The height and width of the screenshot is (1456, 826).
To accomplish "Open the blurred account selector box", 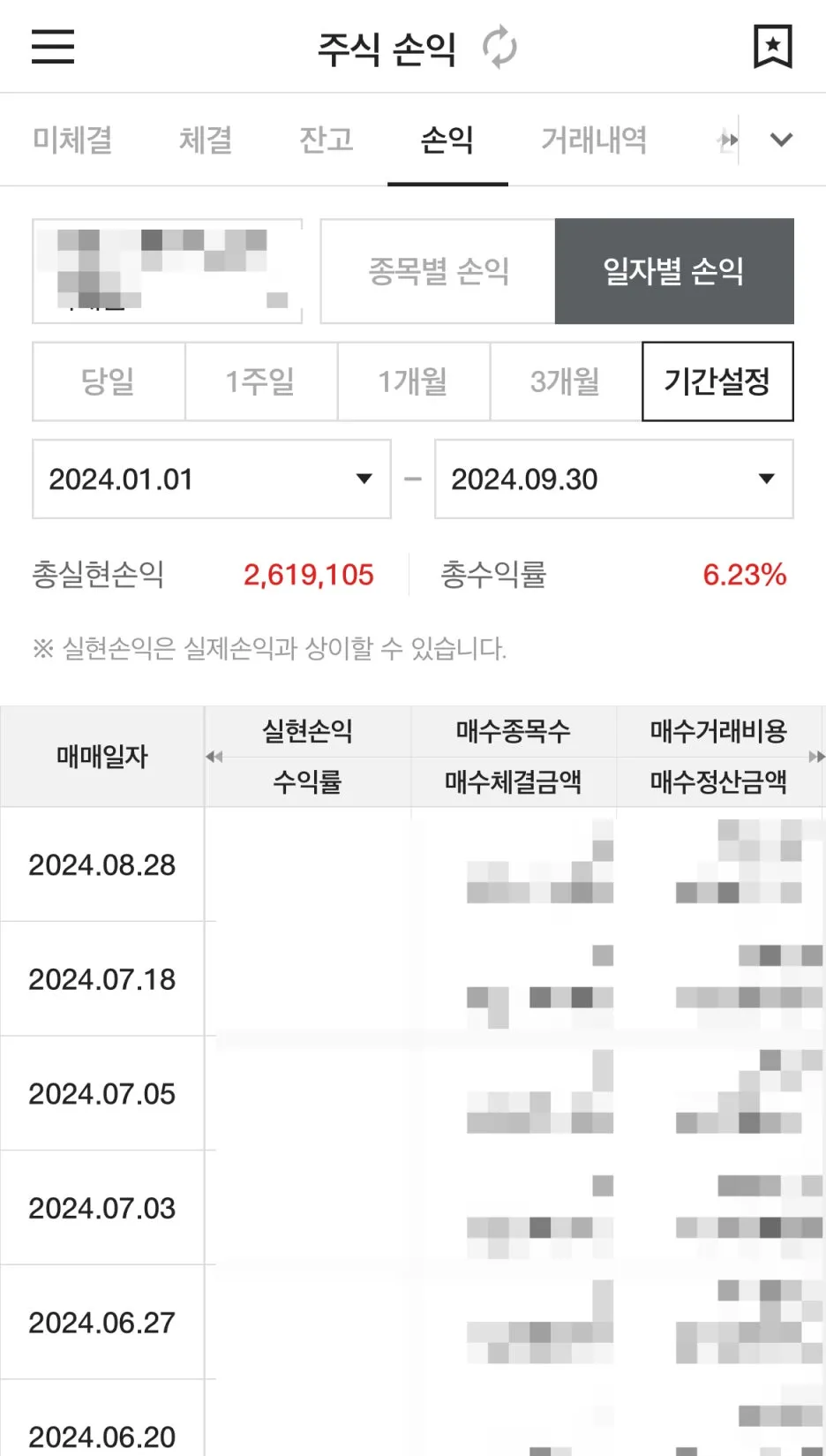I will (x=168, y=271).
